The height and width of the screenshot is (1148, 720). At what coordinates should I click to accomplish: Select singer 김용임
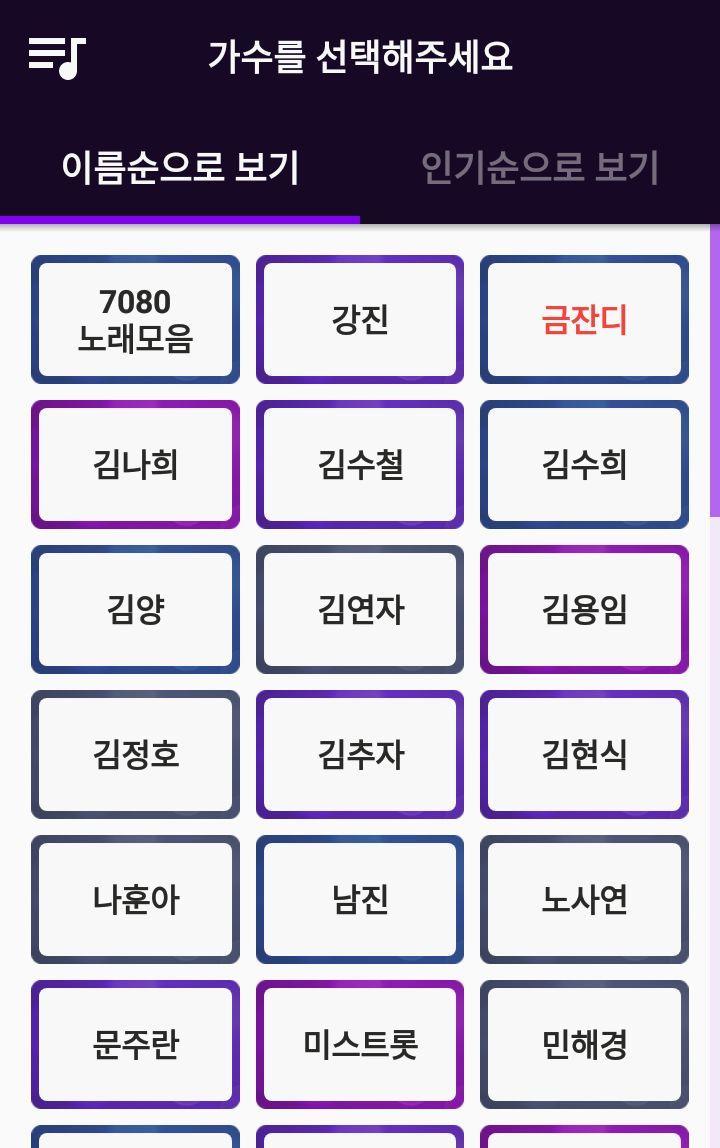pyautogui.click(x=584, y=610)
